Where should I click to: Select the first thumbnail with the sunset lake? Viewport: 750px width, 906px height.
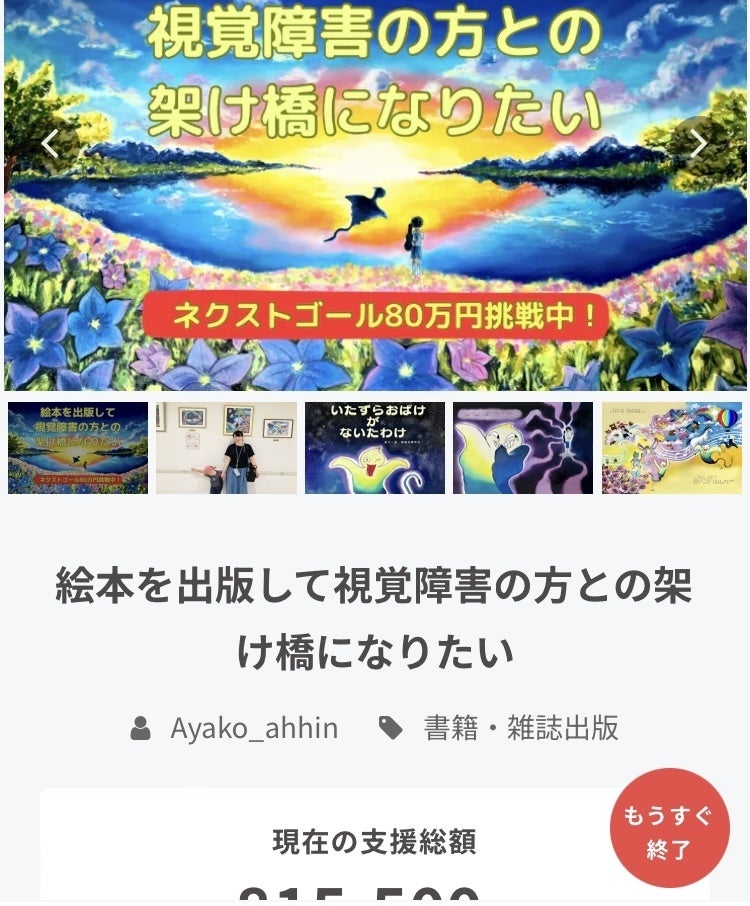click(78, 448)
